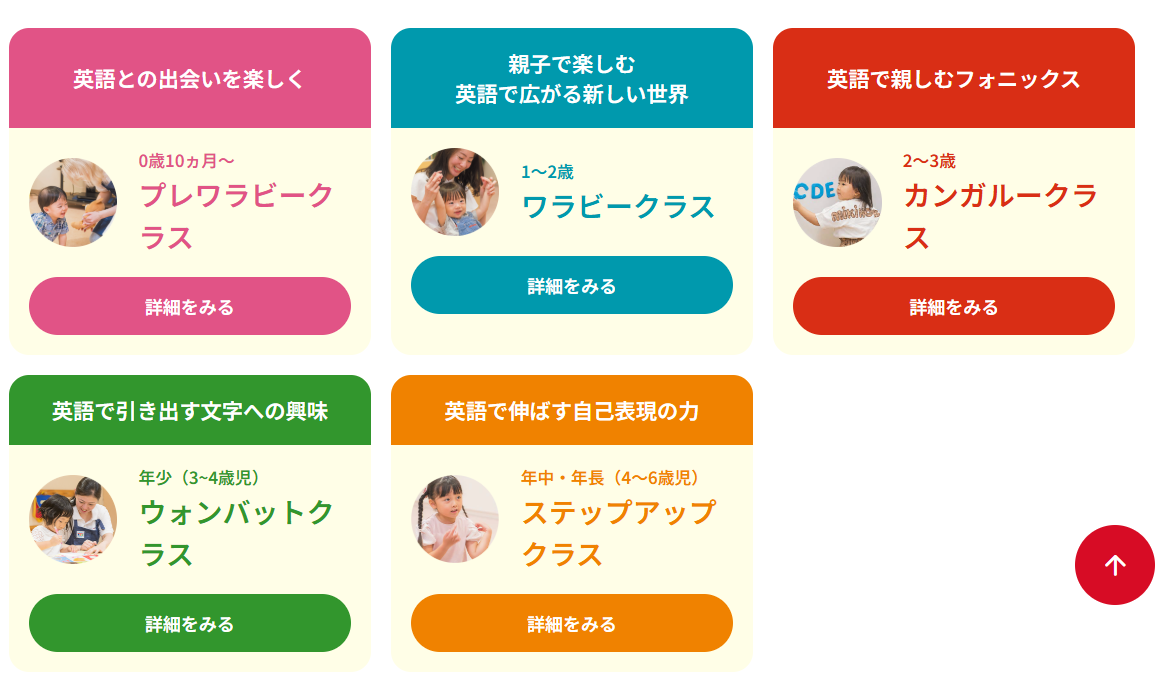The height and width of the screenshot is (673, 1162).
Task: Open 詳細をみる for ワラビークラス
Action: [x=571, y=286]
